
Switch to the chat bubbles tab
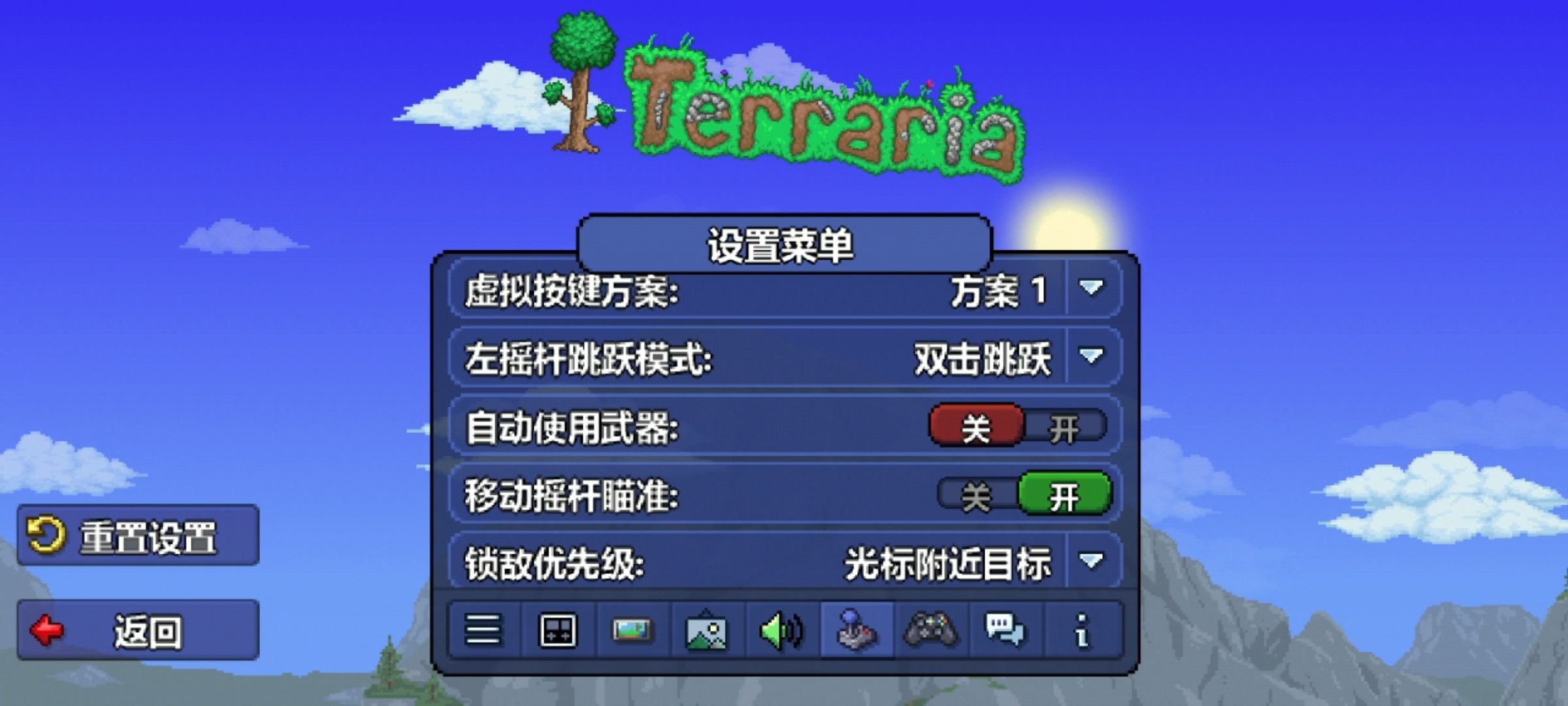pos(1005,631)
